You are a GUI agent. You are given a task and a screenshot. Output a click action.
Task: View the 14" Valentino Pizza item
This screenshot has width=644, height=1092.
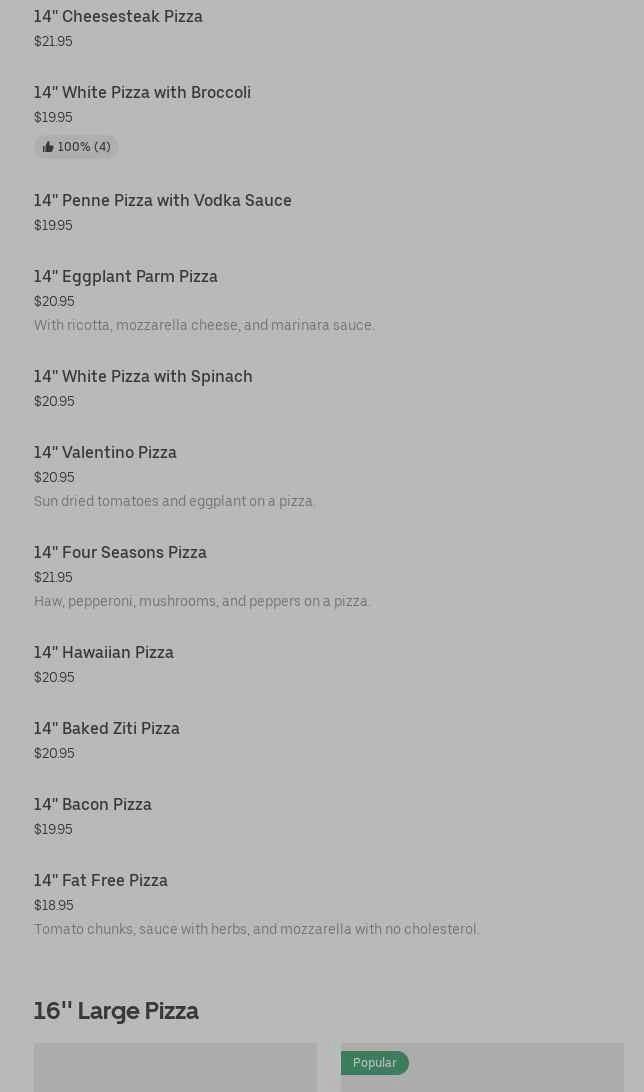pos(105,453)
